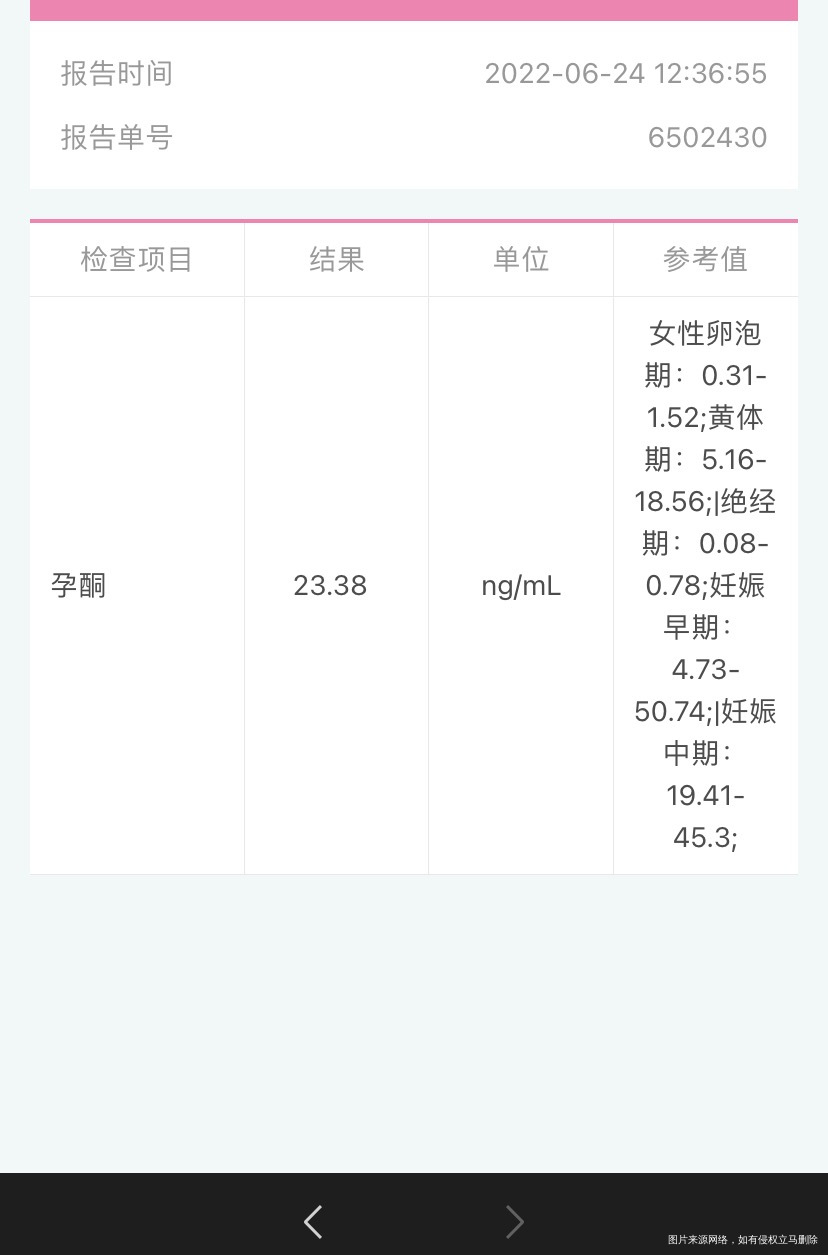Select the report number 6502430

707,137
